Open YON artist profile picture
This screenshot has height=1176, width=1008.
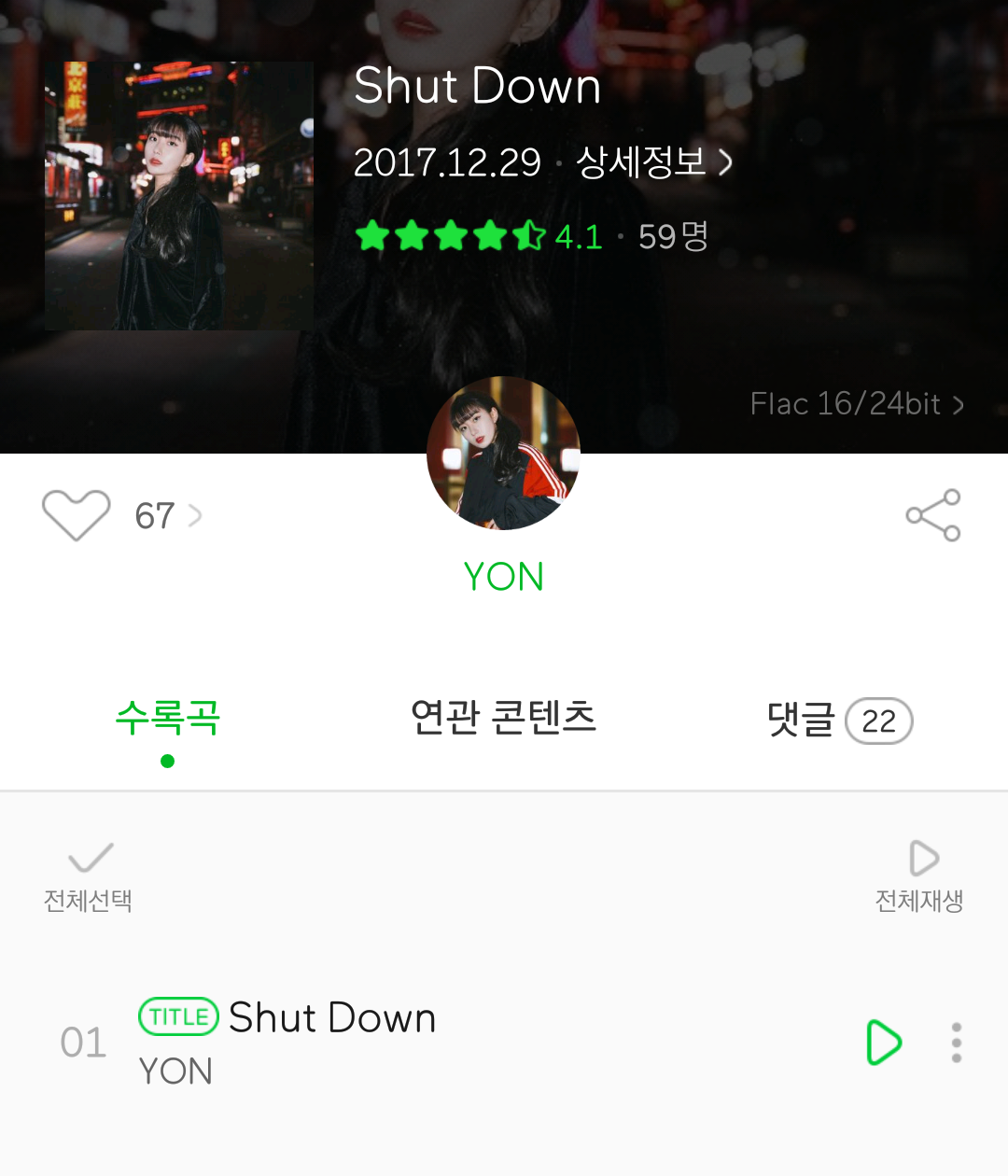tap(503, 454)
